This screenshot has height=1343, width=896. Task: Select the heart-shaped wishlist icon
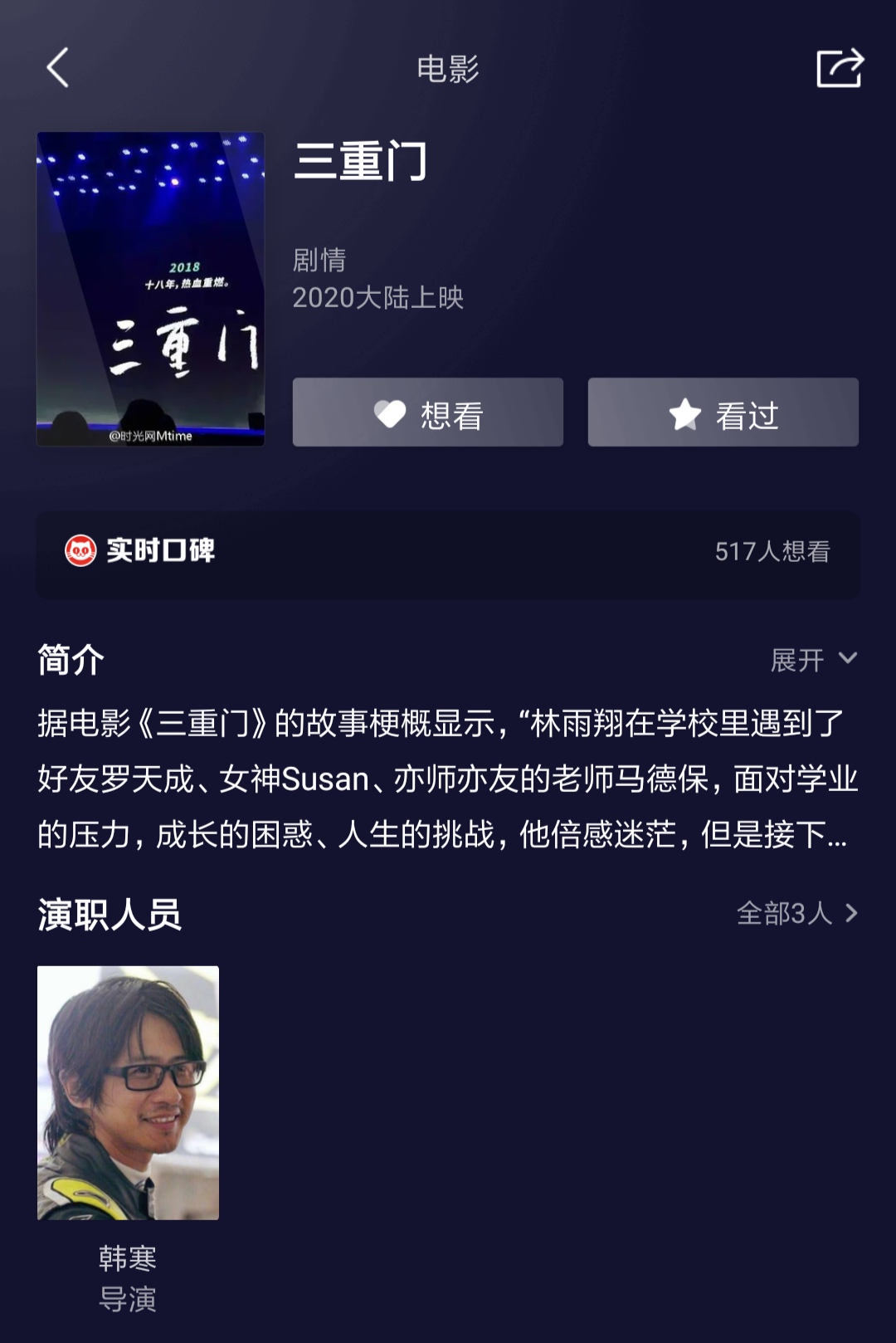click(x=387, y=412)
